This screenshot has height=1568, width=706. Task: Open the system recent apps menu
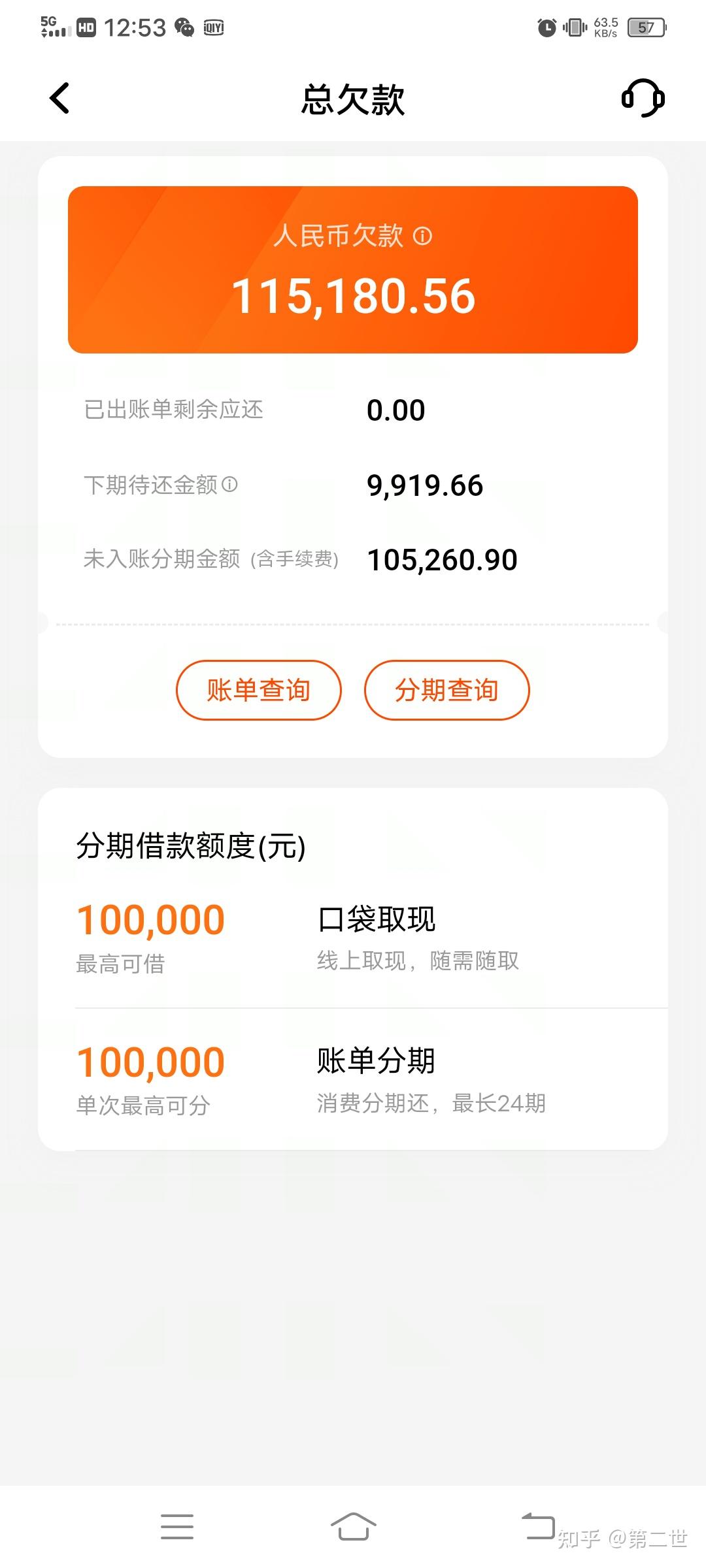click(x=177, y=1526)
